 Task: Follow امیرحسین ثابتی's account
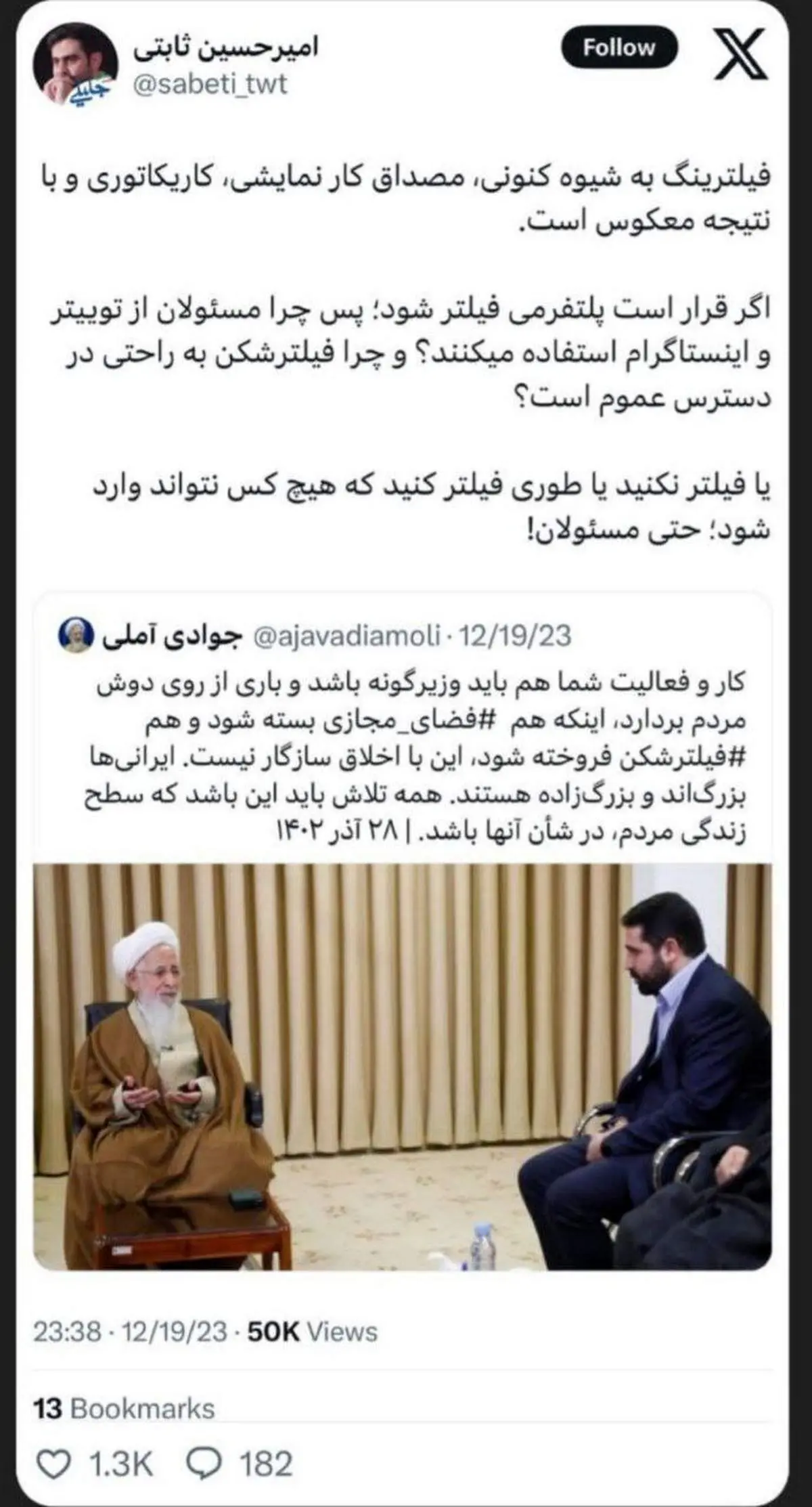[618, 49]
